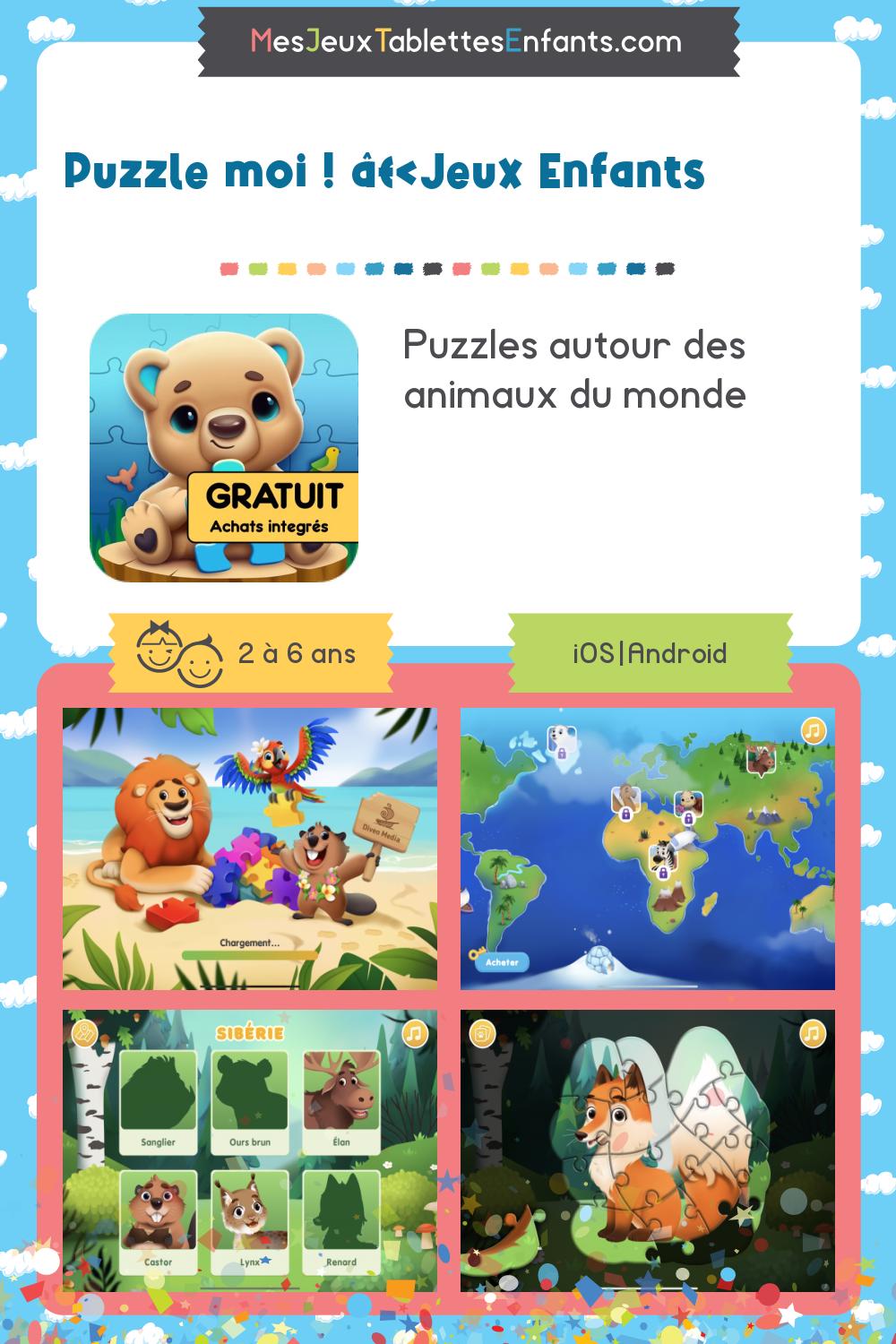Tap the padlock under the camel marker
Image resolution: width=896 pixels, height=1344 pixels.
(x=626, y=814)
